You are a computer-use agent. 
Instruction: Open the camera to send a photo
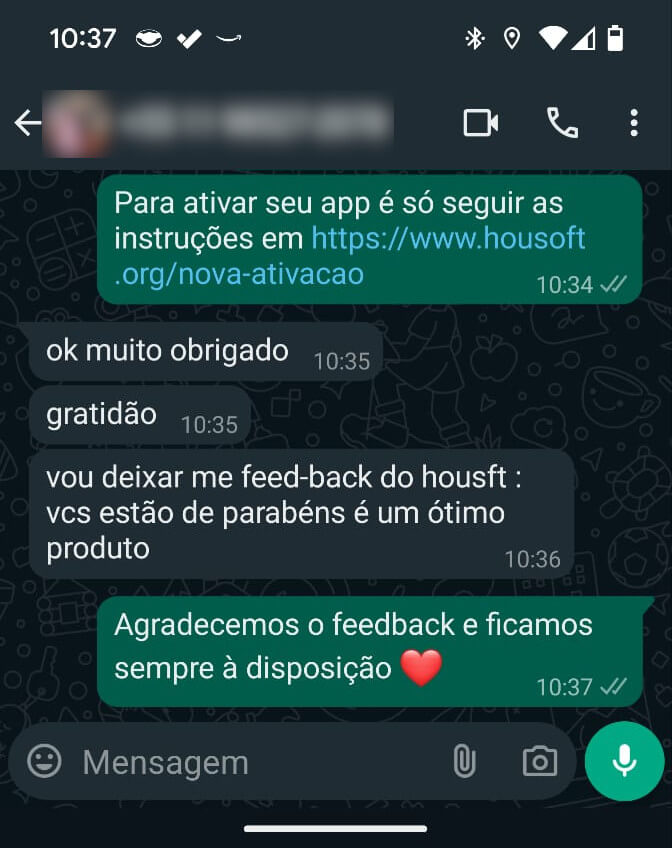click(540, 762)
